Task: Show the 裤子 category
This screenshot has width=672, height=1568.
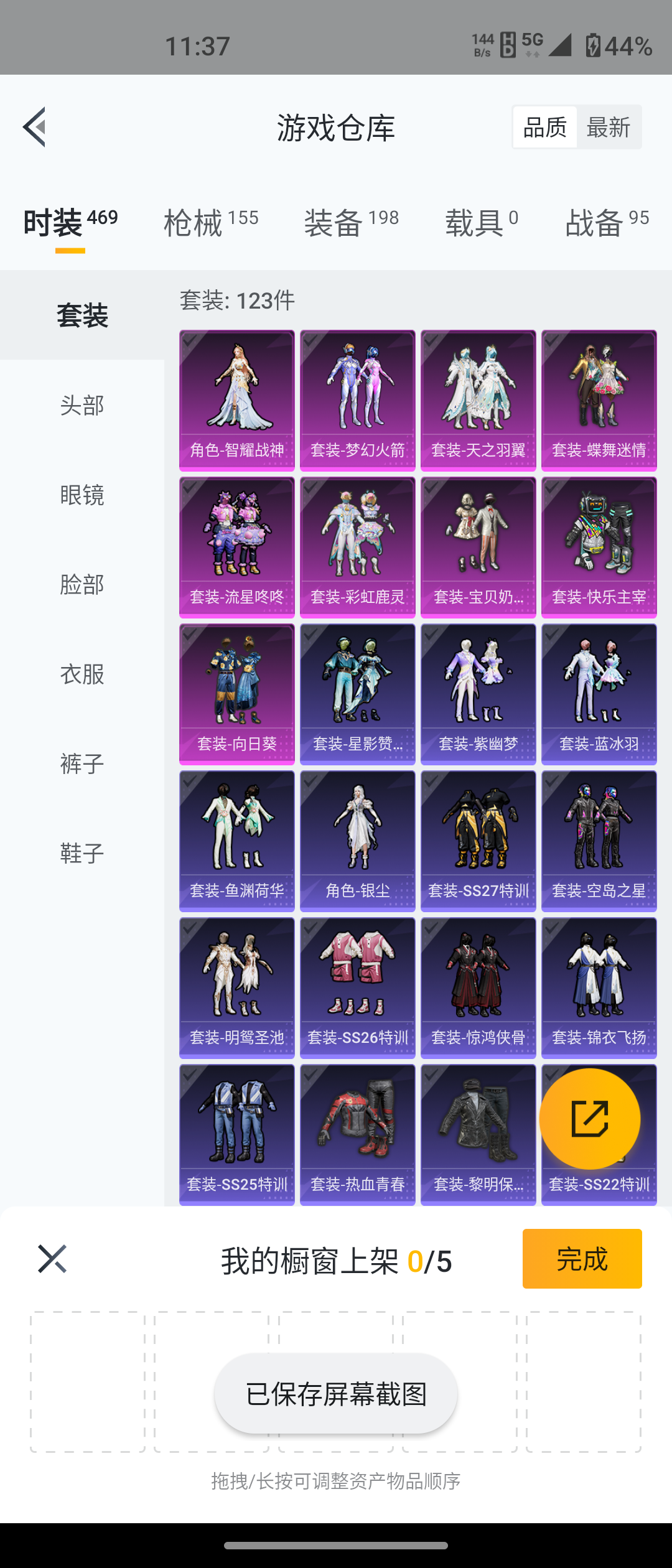Action: point(82,763)
